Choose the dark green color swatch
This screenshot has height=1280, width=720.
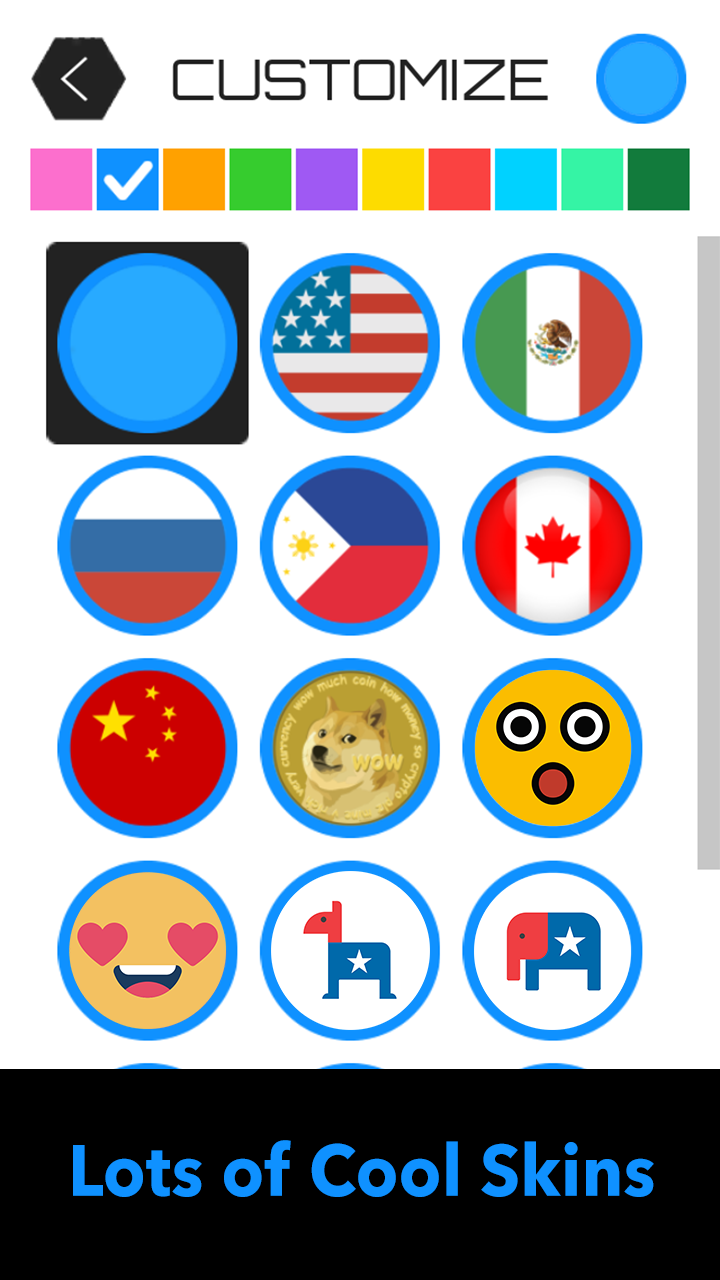658,179
